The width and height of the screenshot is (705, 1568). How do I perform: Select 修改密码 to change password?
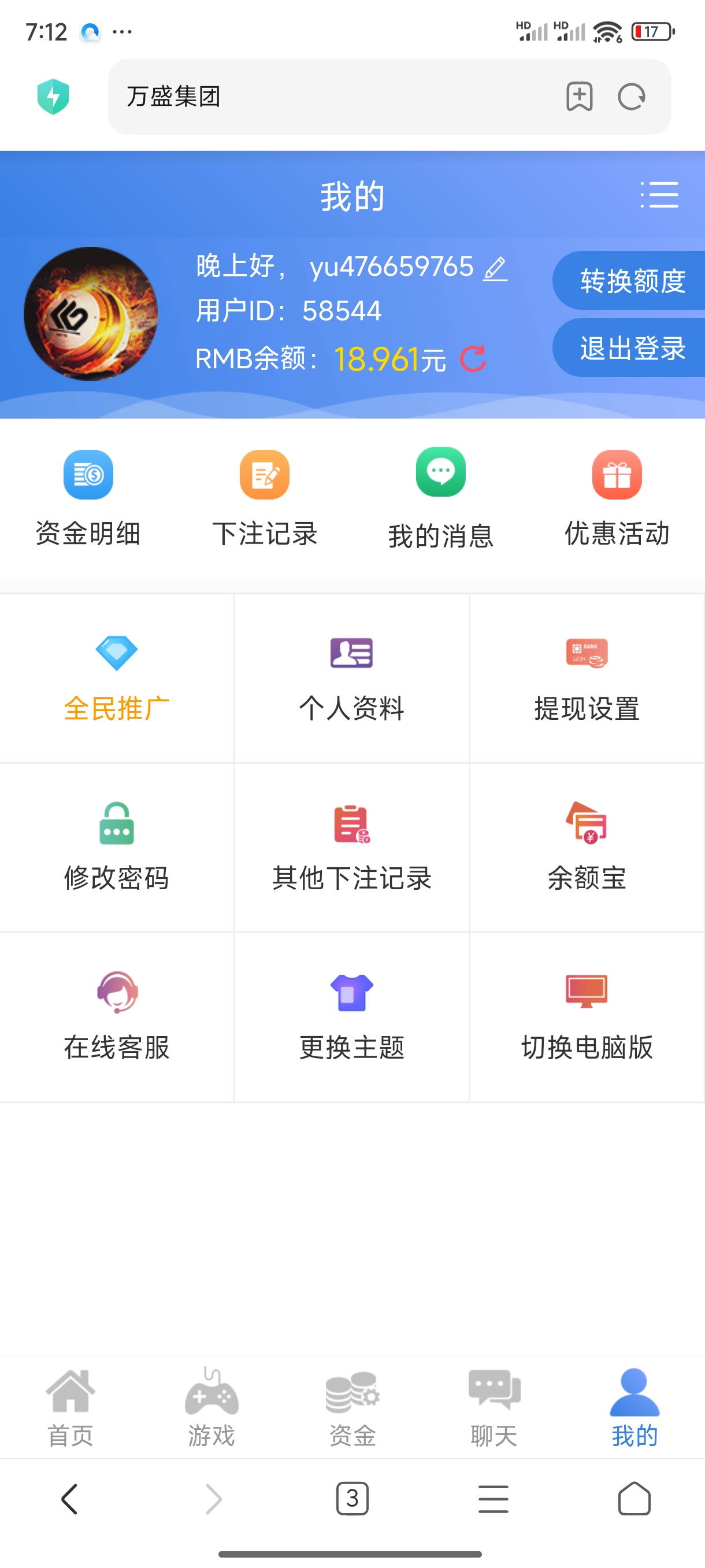[x=117, y=847]
